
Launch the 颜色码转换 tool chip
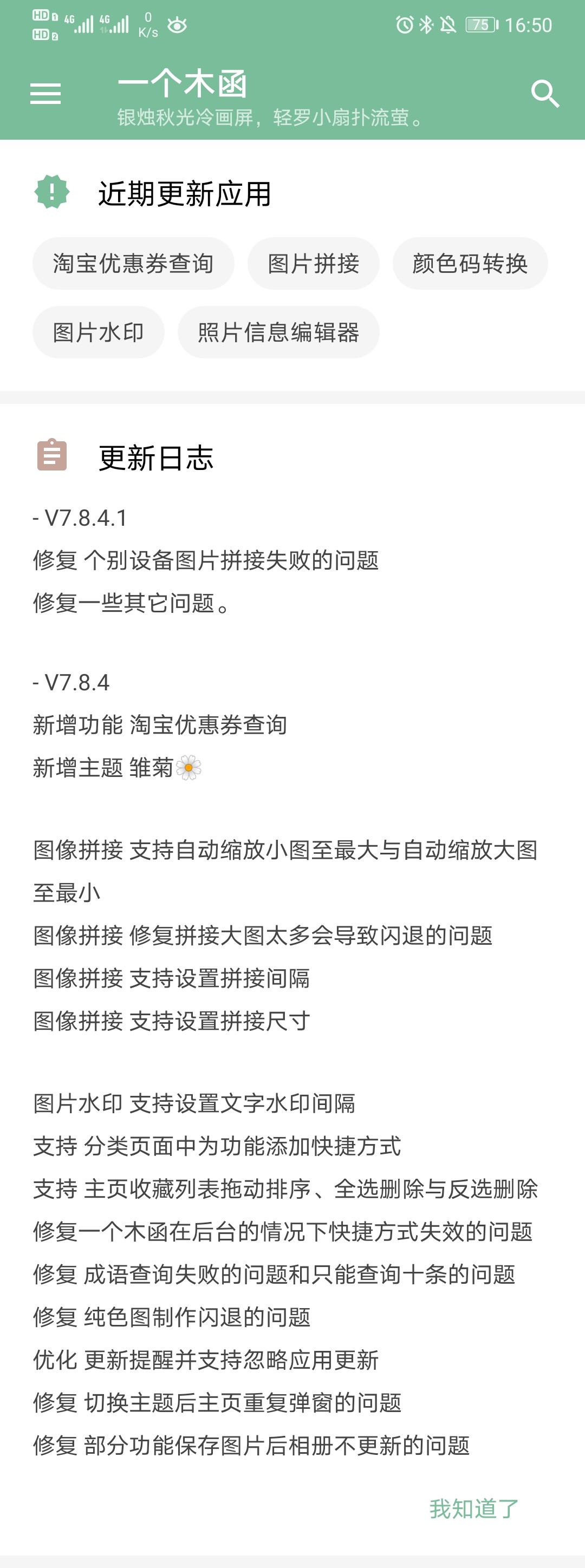469,264
